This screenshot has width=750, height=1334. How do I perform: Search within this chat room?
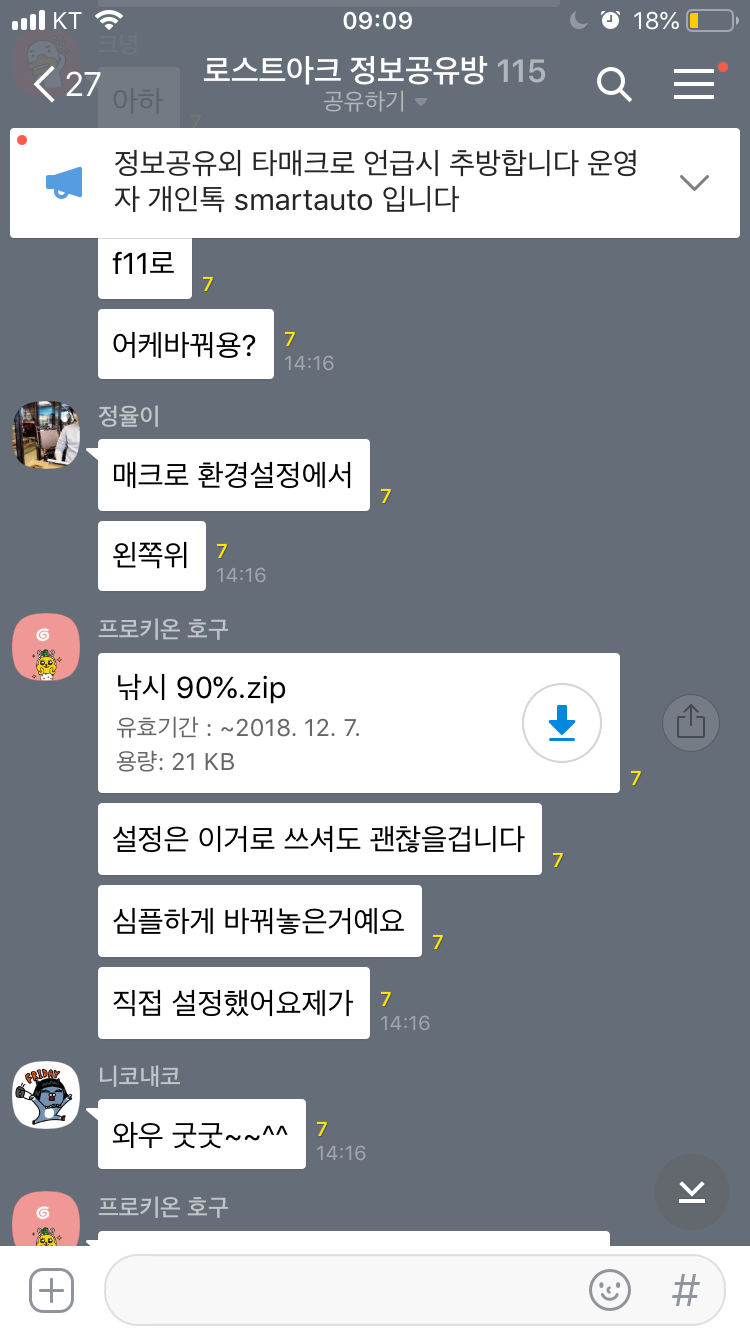(614, 85)
